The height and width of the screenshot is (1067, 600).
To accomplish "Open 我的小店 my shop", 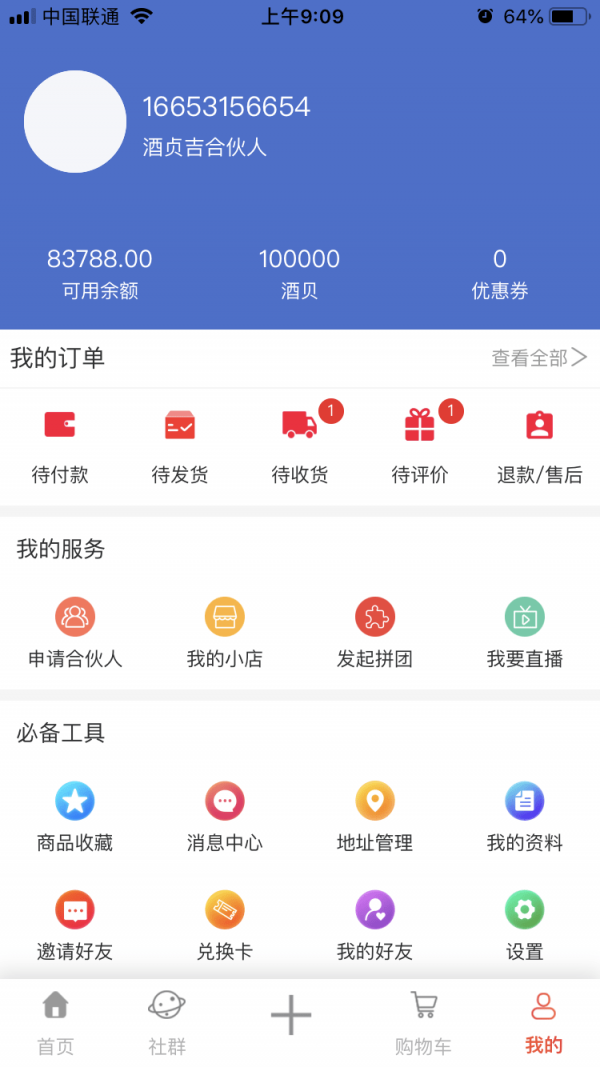I will (225, 632).
